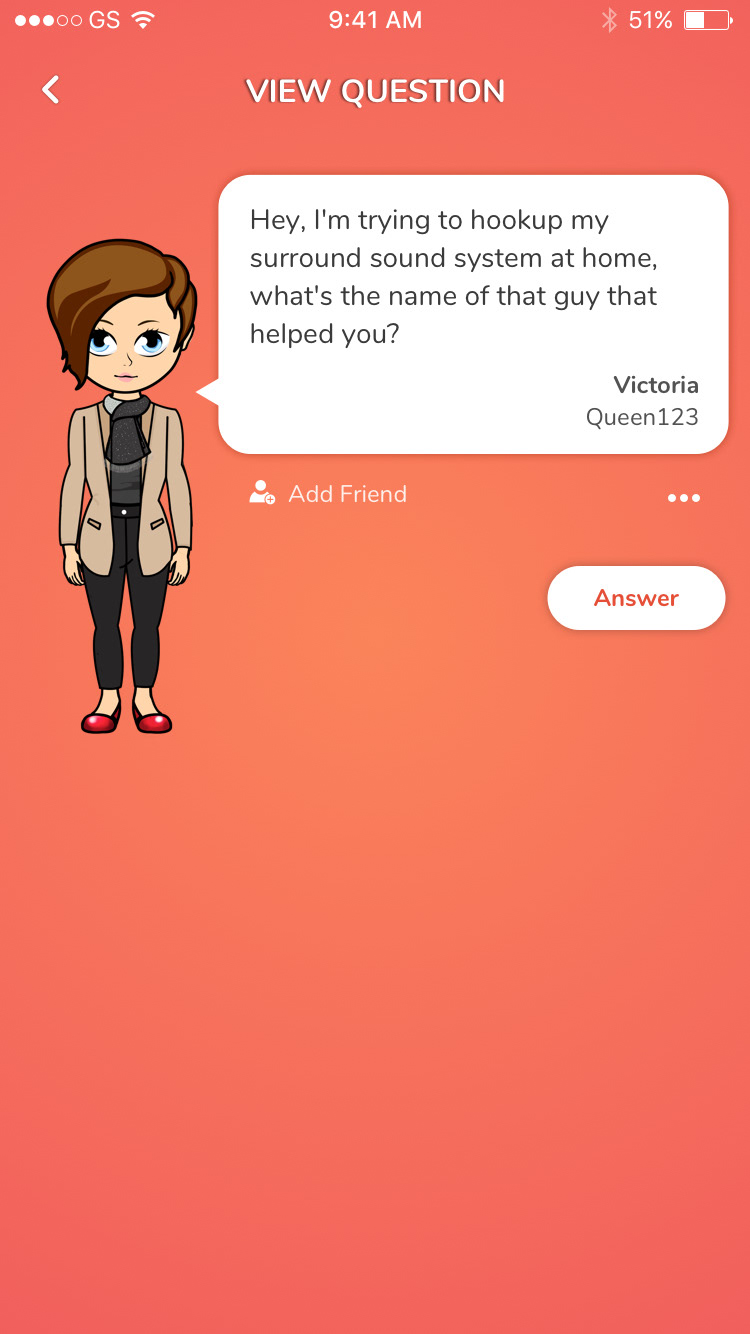Tap Add Friend for Victoria
750x1334 pixels.
(x=328, y=493)
